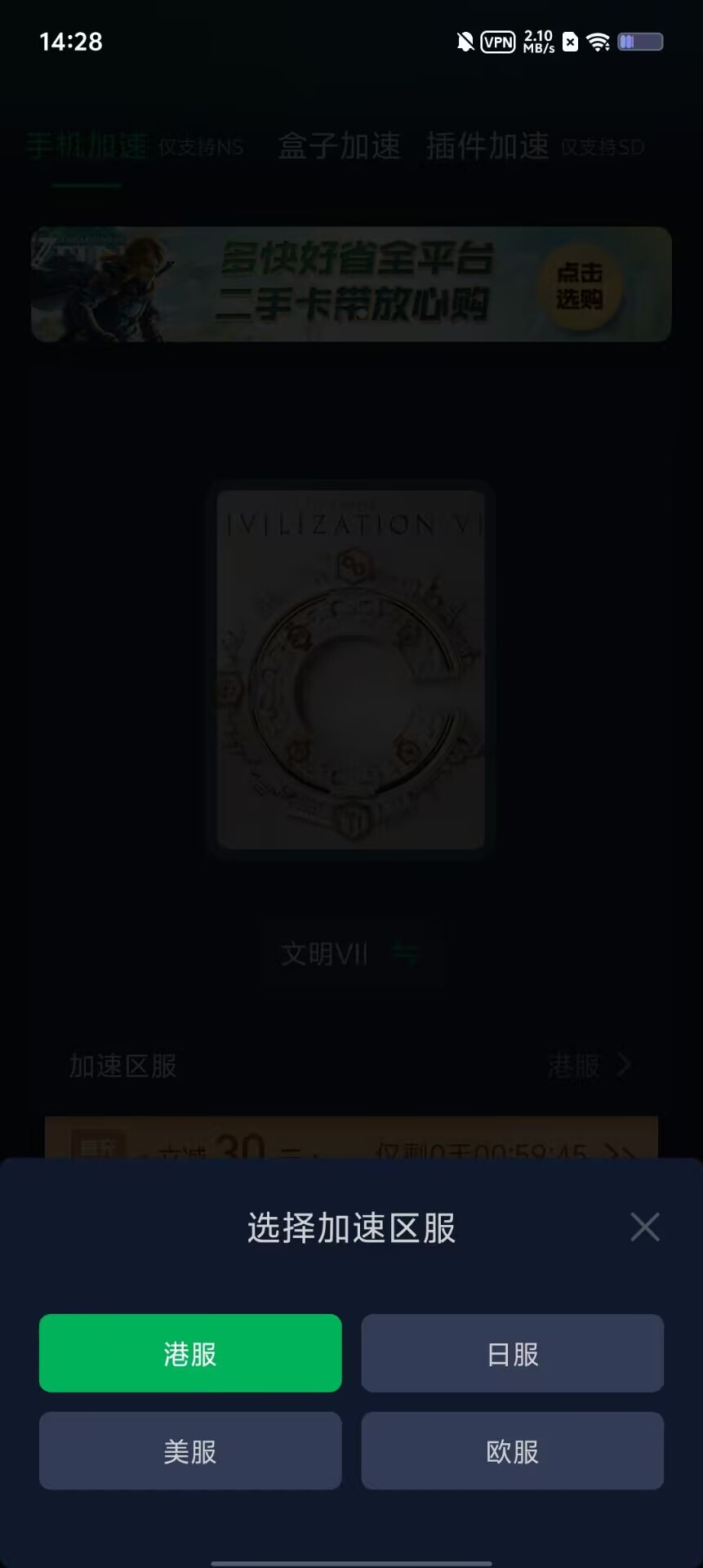Screen dimensions: 703x1568
Task: Pick the 美服 server region
Action: point(190,1450)
